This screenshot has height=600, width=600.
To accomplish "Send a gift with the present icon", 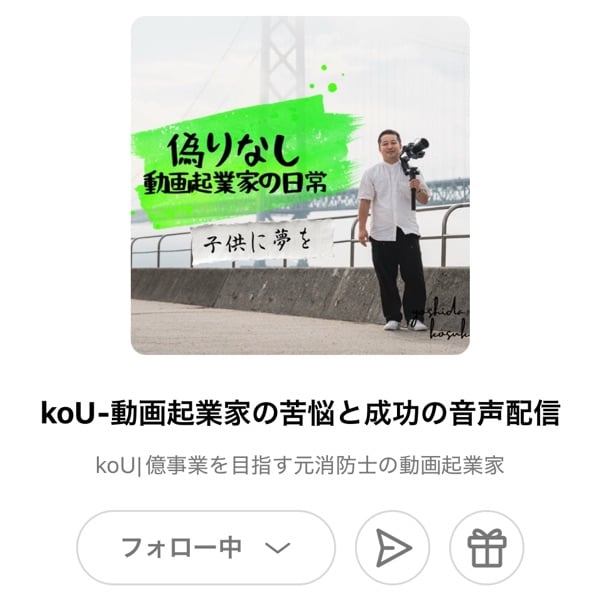I will pyautogui.click(x=487, y=548).
